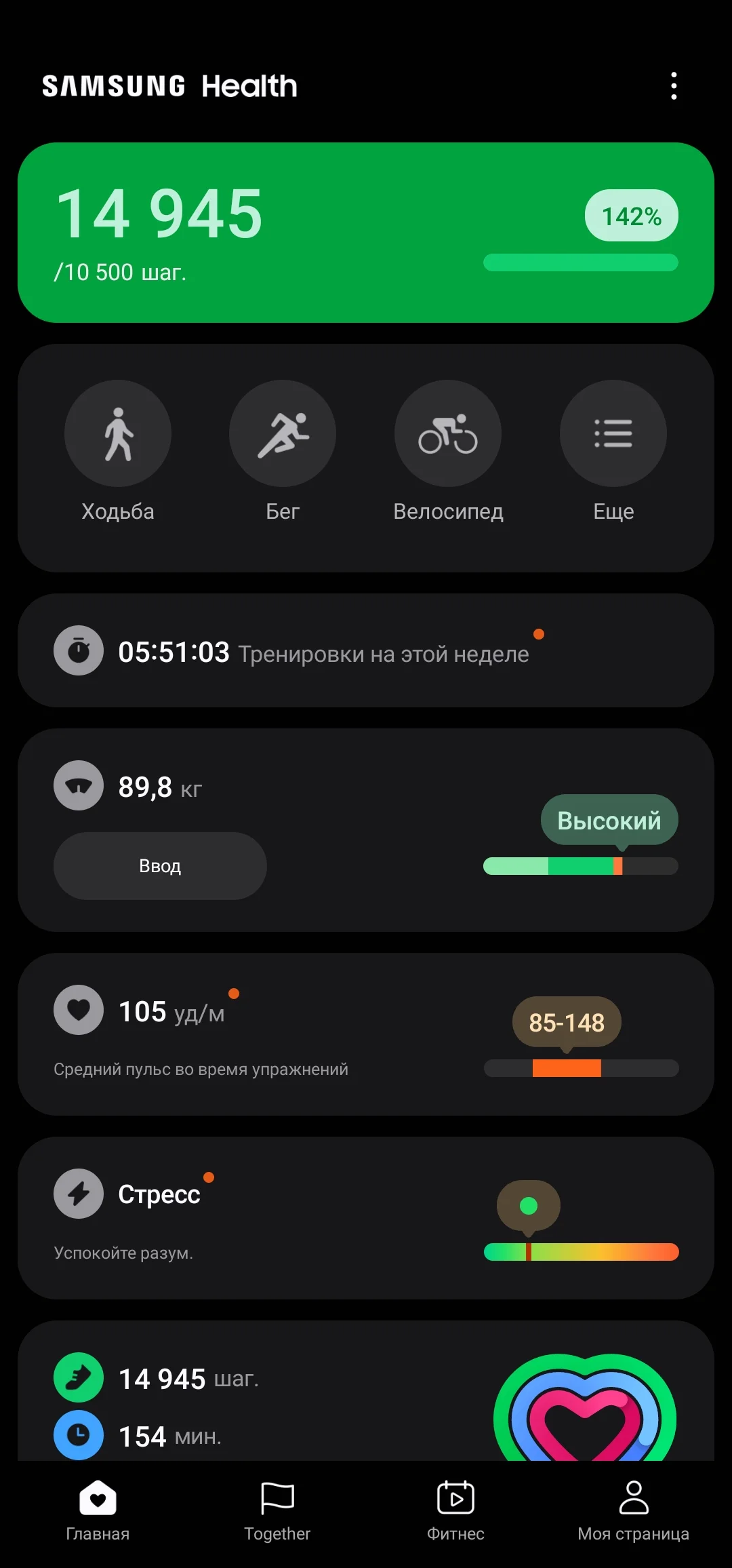Tap the active time clock icon

[x=78, y=1434]
